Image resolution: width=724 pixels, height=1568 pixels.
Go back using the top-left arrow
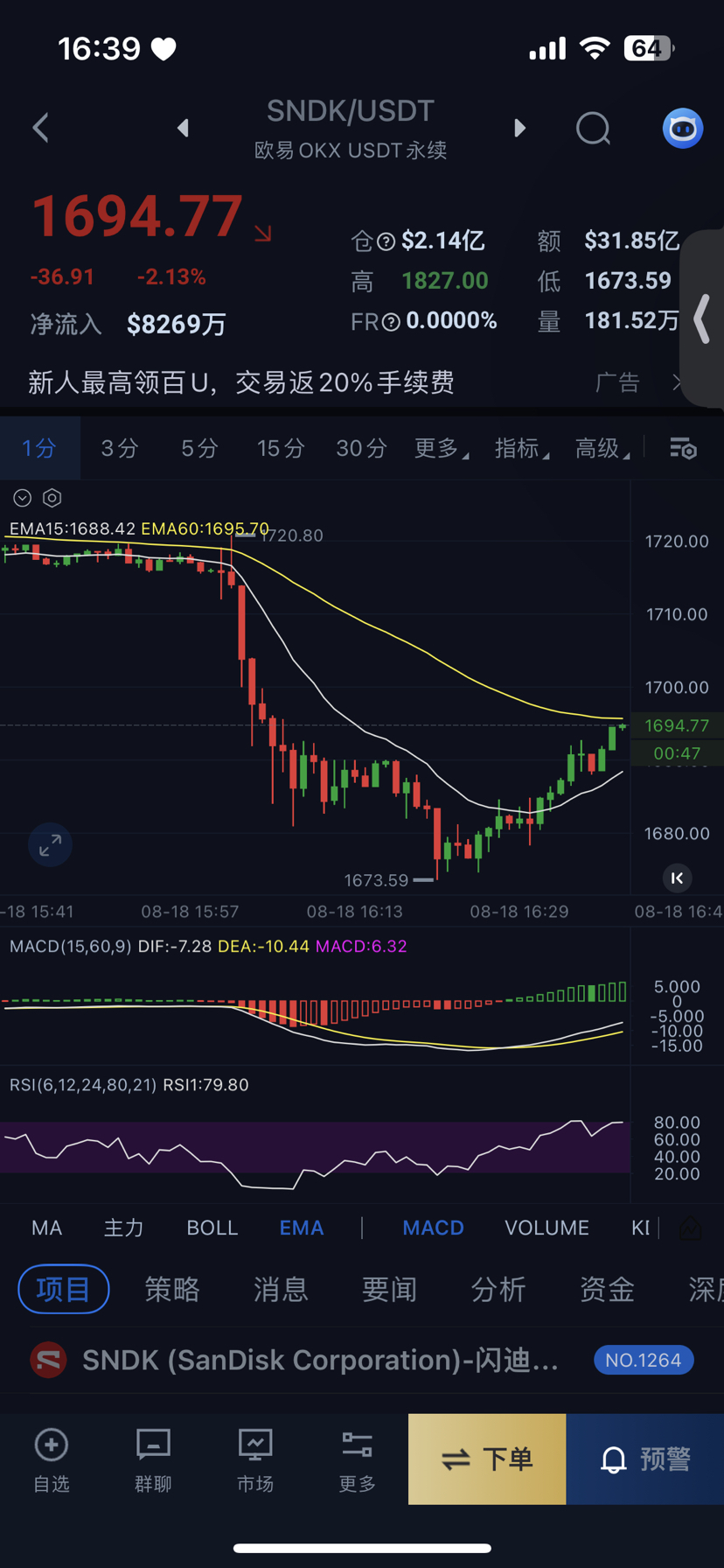(x=40, y=128)
